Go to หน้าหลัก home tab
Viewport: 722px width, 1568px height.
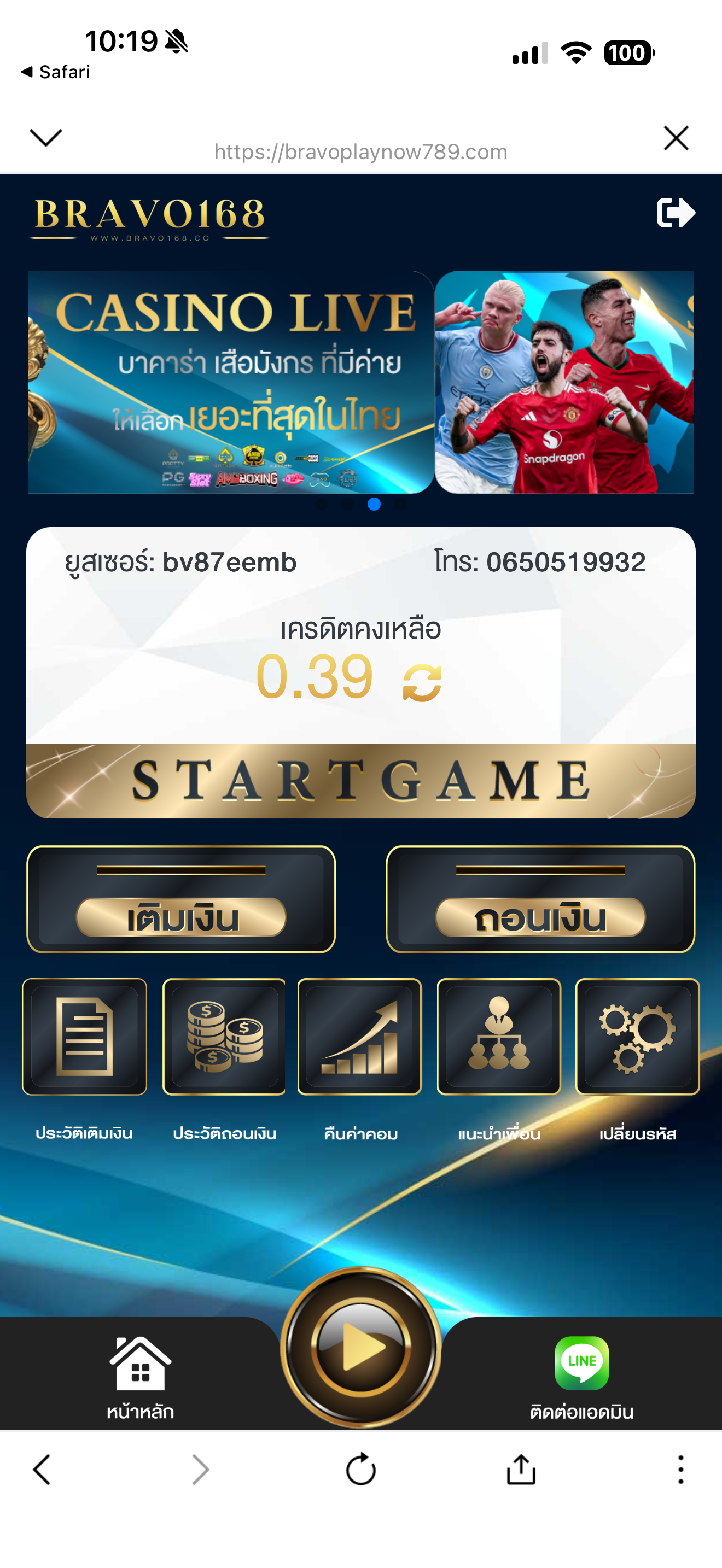click(x=140, y=1377)
